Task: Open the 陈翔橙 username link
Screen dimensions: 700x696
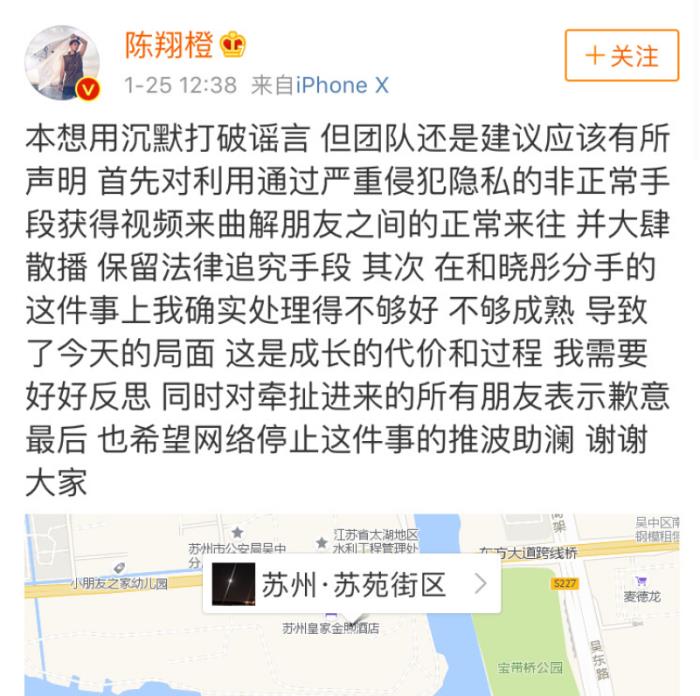Action: (x=170, y=42)
